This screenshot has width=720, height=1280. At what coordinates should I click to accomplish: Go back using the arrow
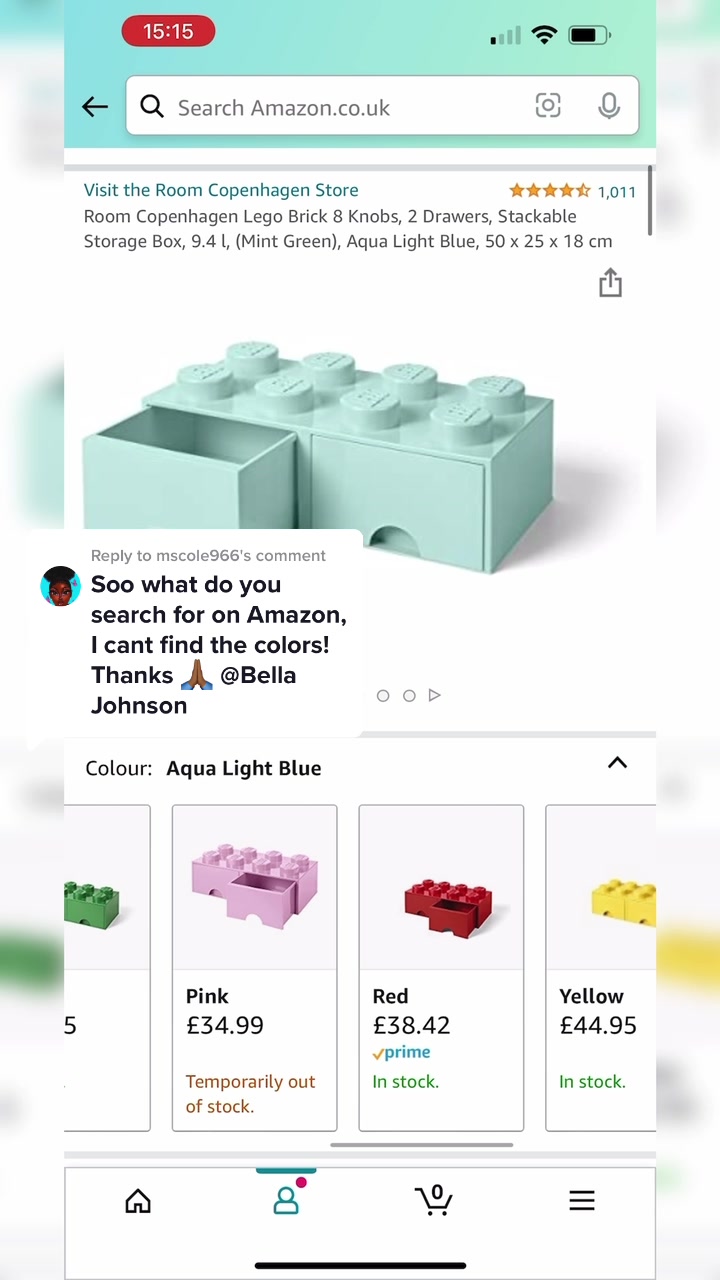pos(95,107)
